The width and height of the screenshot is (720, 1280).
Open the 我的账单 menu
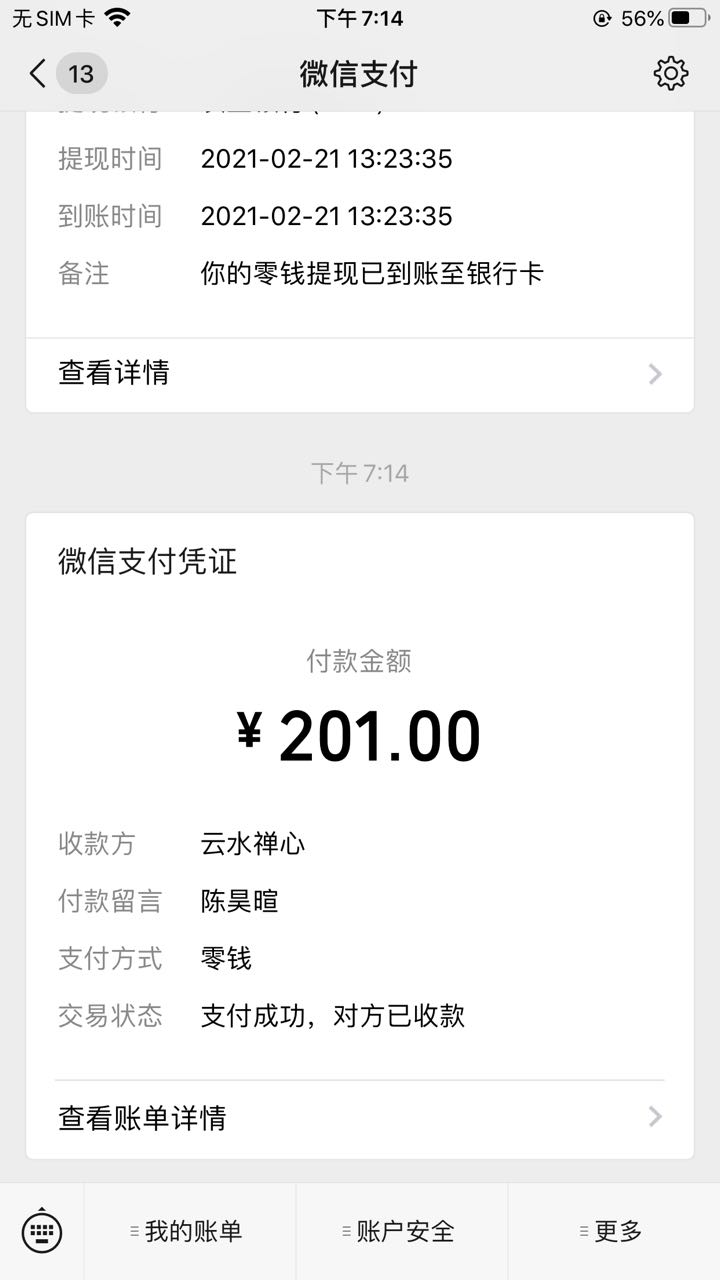pyautogui.click(x=190, y=1231)
